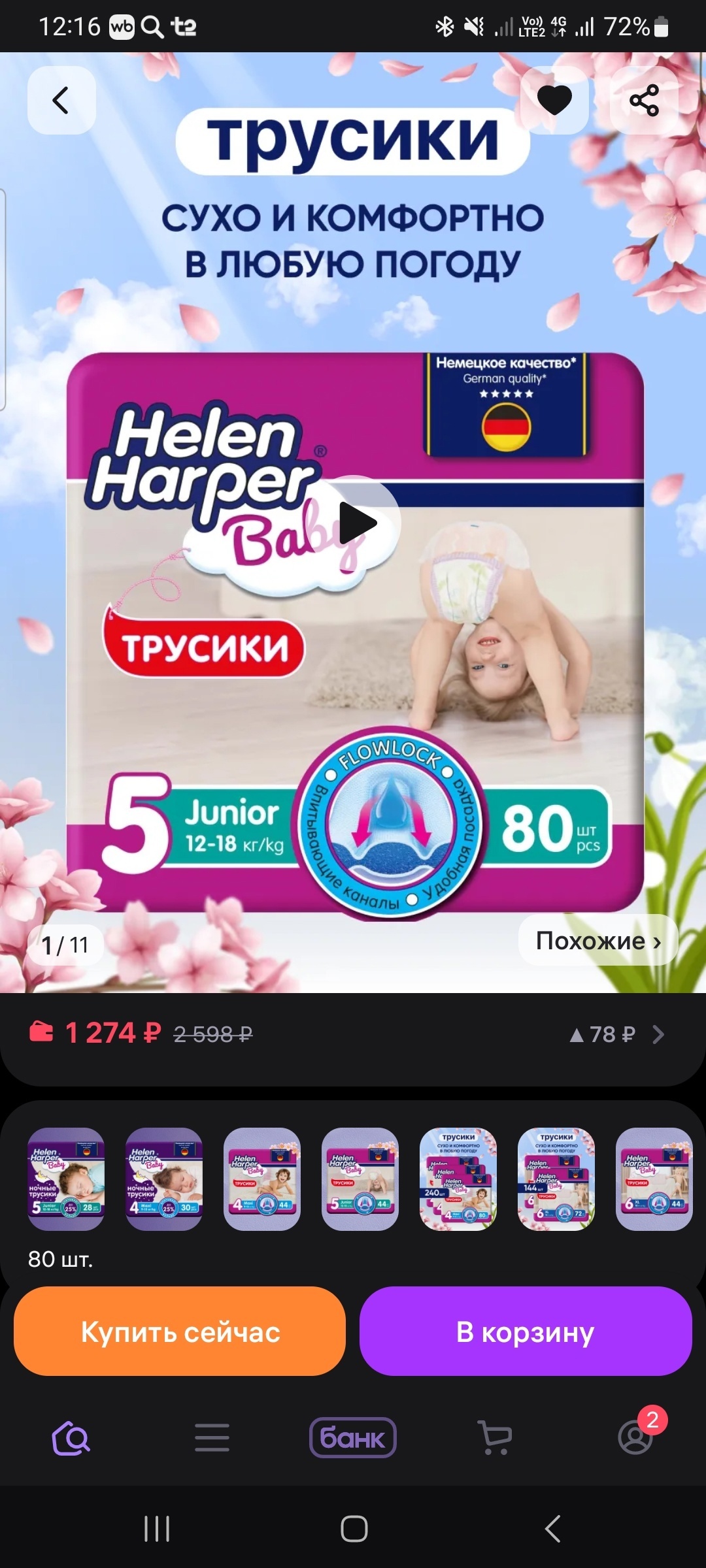Open the shopping cart tab
The width and height of the screenshot is (706, 1568).
pos(495,1438)
